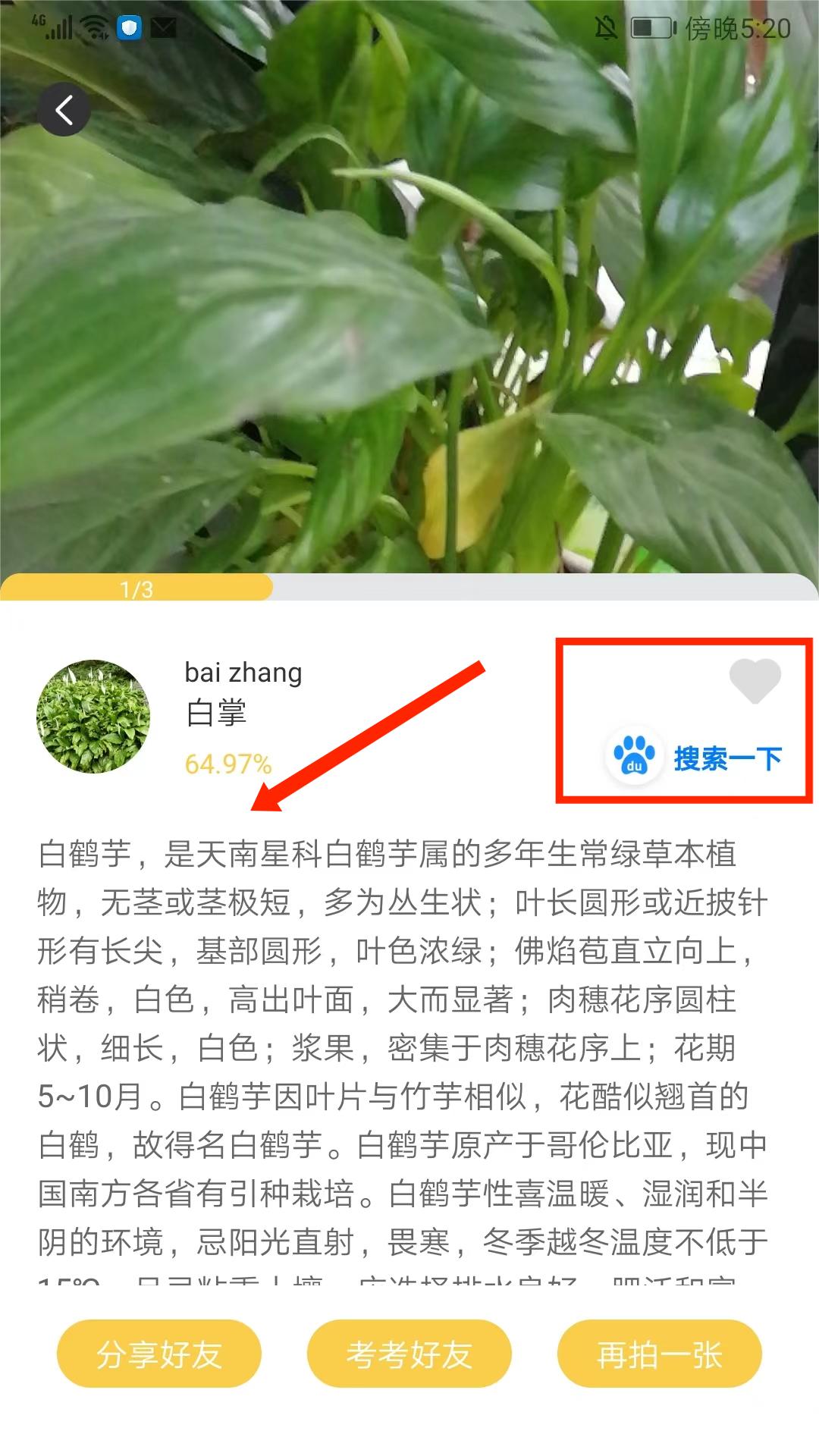This screenshot has height=1456, width=819.
Task: Go back using the top-left arrow
Action: pyautogui.click(x=64, y=110)
